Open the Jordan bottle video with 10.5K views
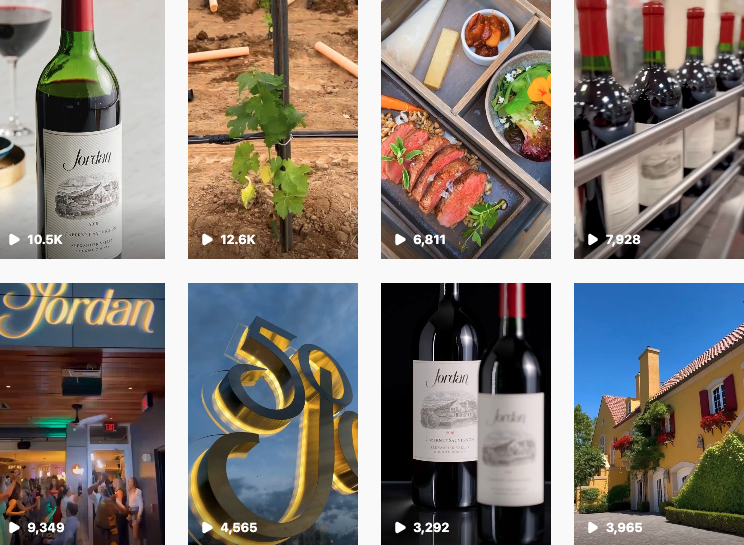 click(82, 128)
